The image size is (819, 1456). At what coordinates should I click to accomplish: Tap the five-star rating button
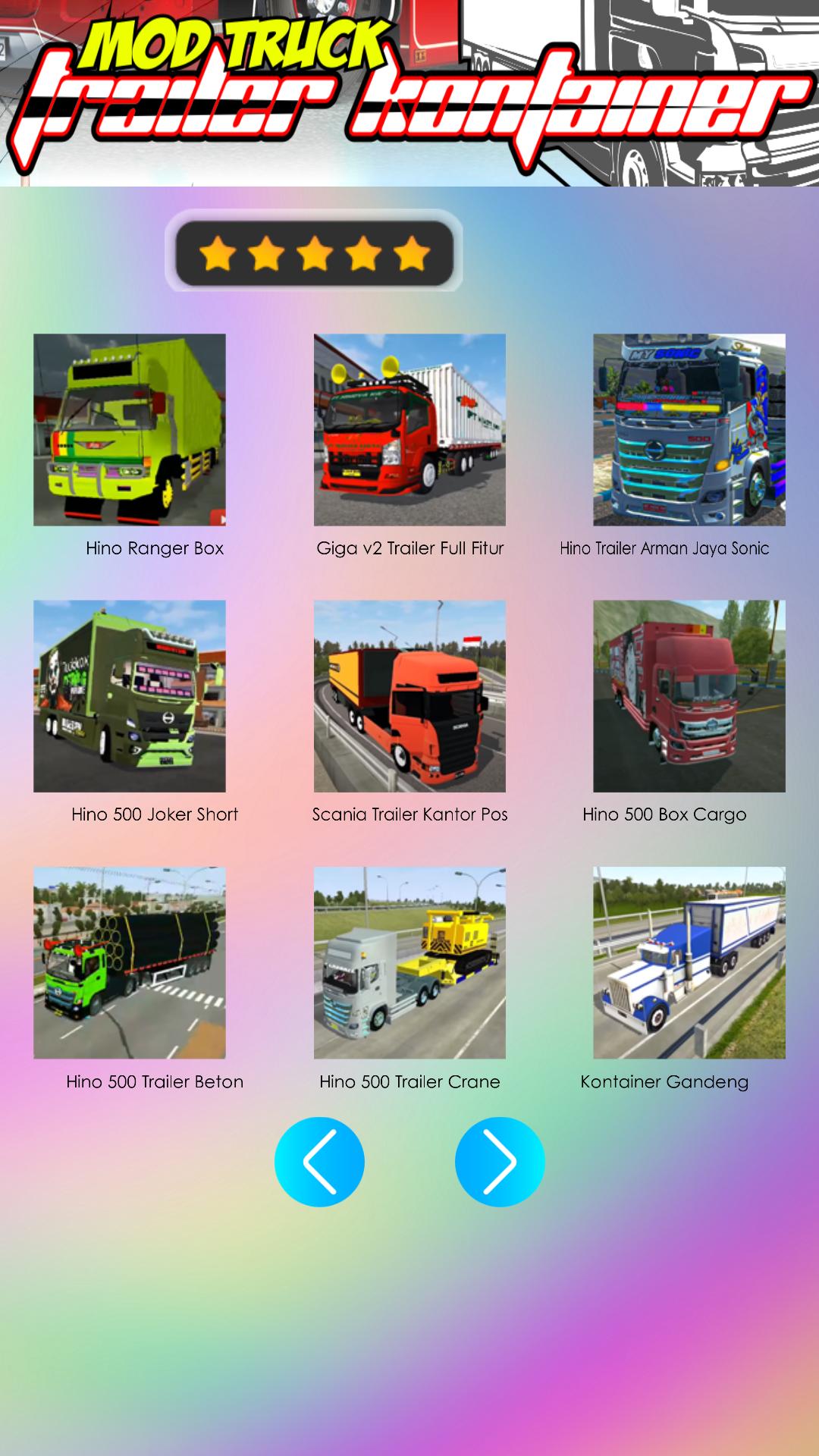pos(314,253)
